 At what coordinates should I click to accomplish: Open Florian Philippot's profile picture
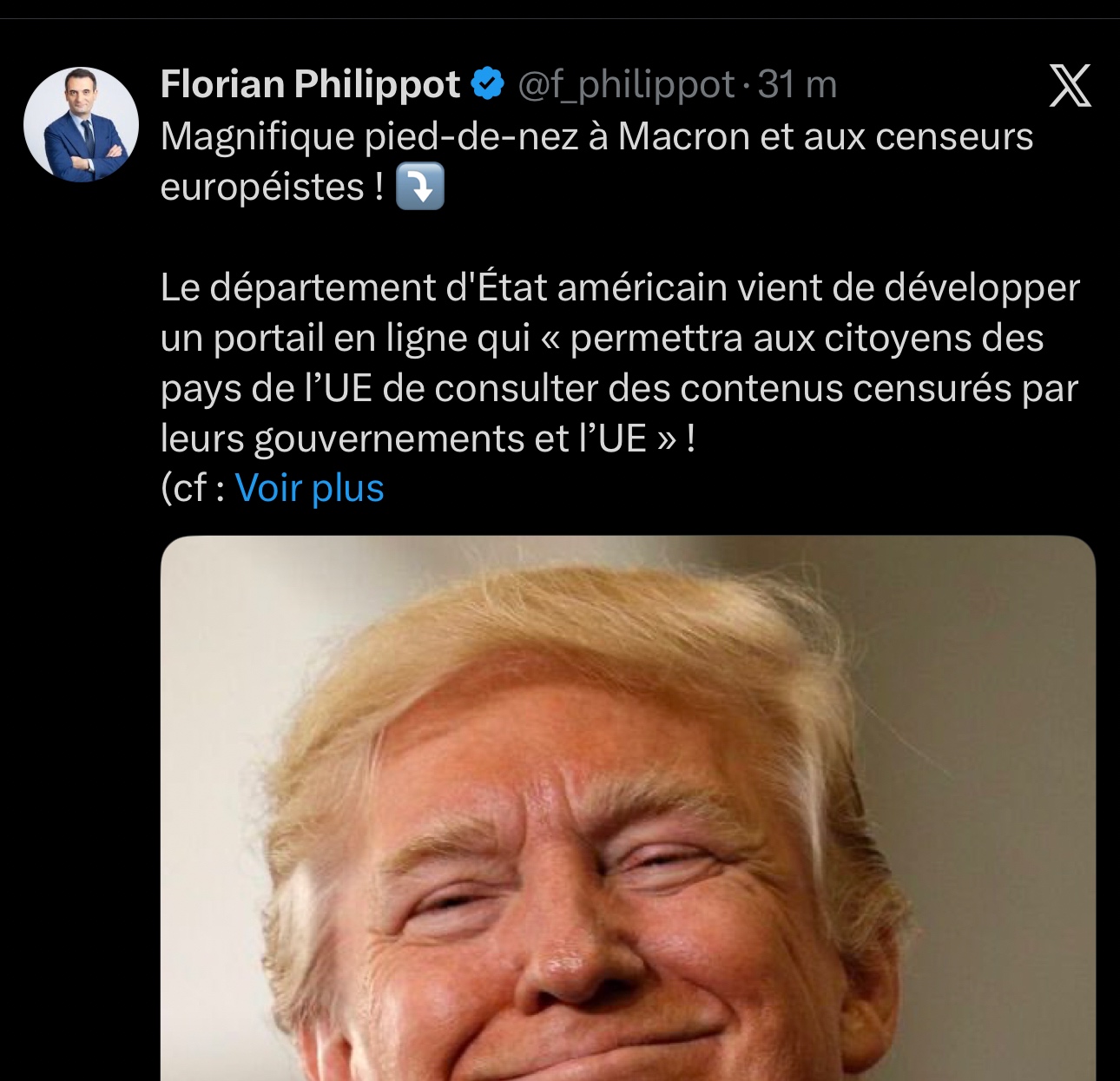pyautogui.click(x=81, y=124)
